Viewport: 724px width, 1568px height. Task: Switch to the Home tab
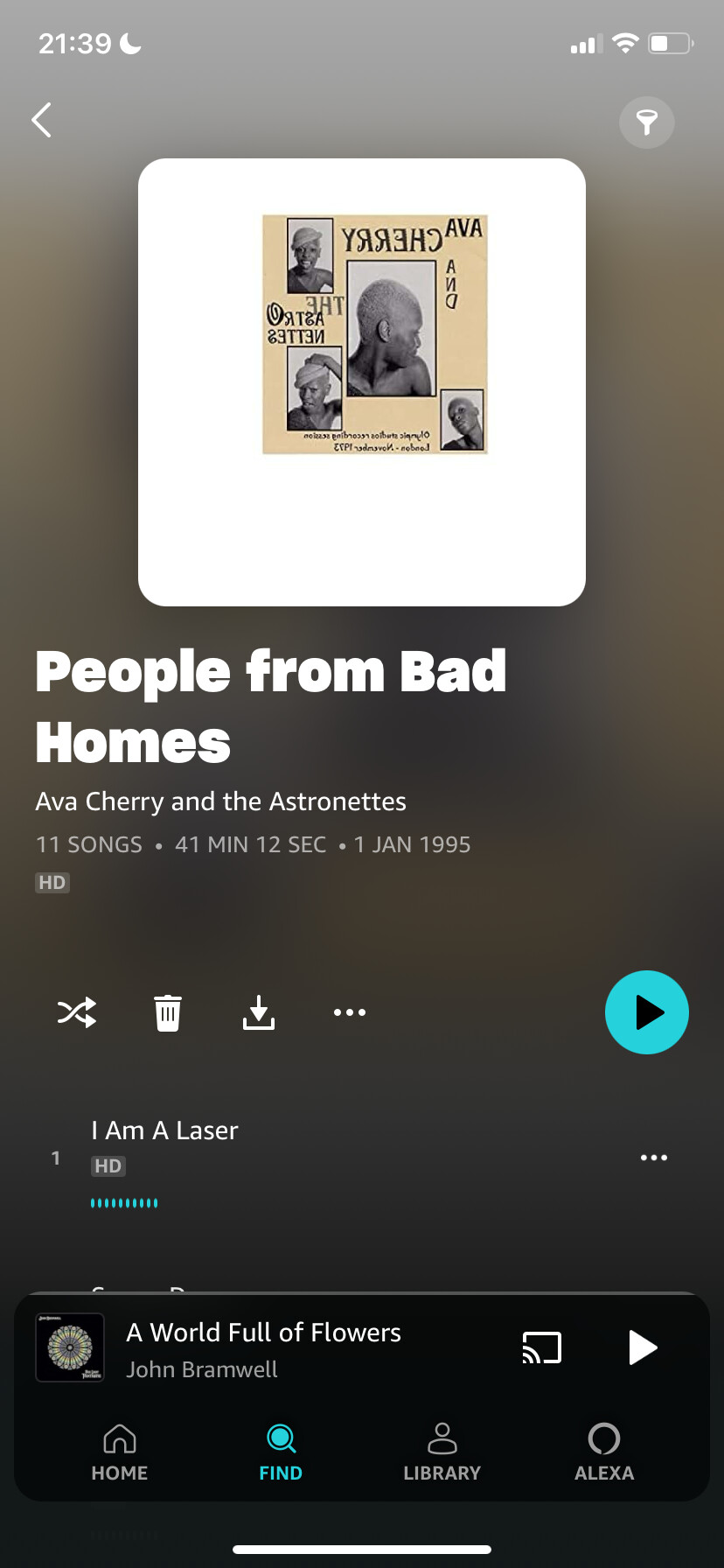120,1452
